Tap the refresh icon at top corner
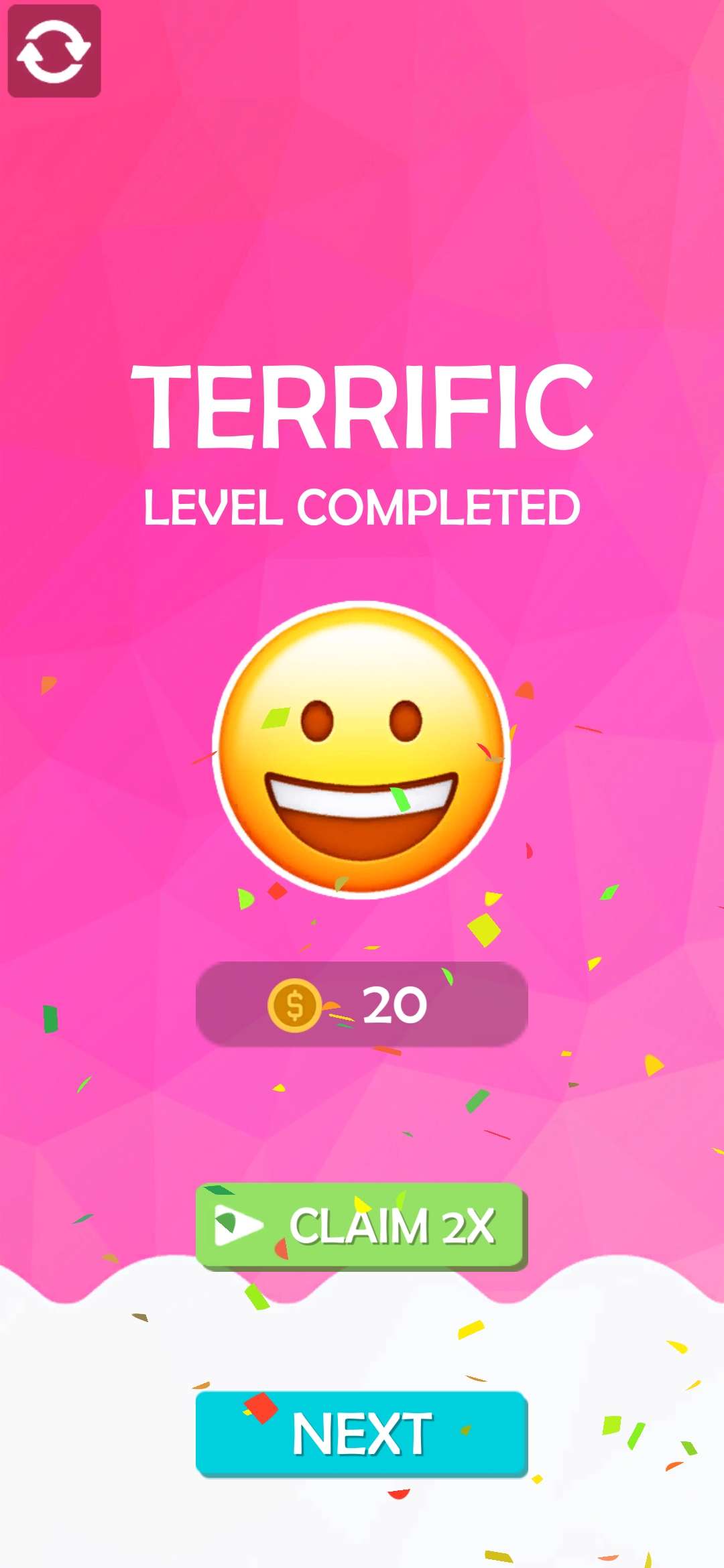 pos(54,51)
